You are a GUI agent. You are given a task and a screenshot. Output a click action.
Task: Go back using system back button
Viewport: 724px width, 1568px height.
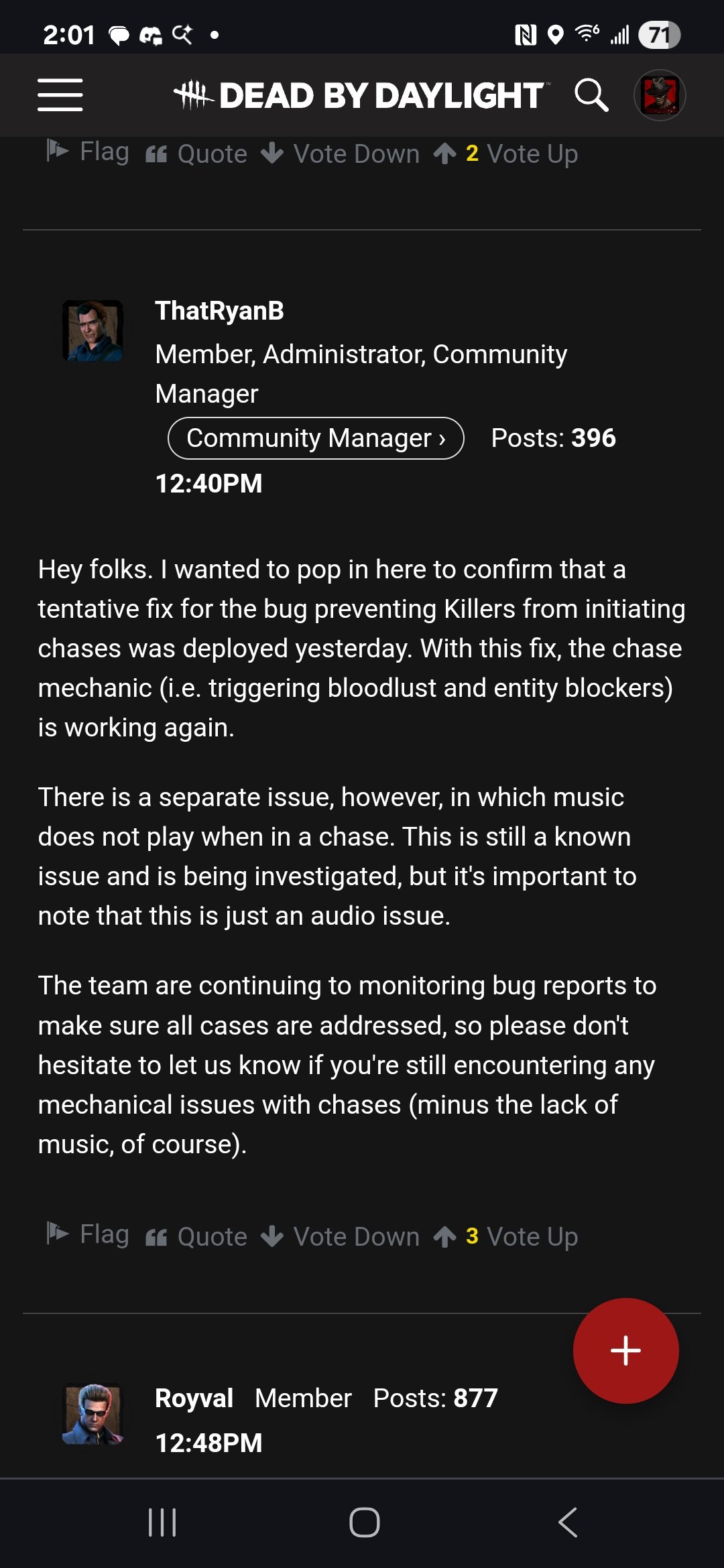click(567, 1522)
